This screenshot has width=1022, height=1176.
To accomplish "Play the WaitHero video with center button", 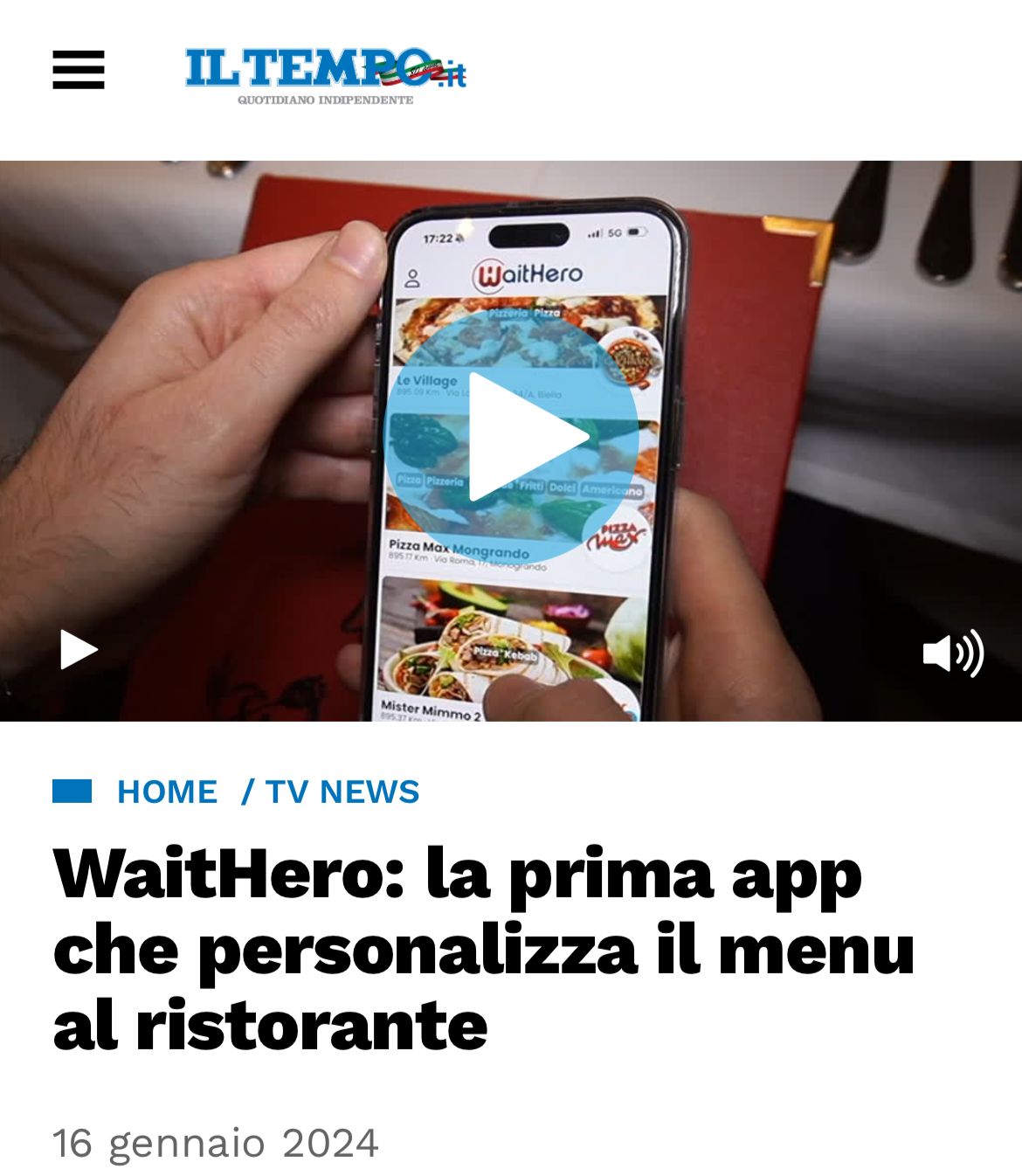I will pyautogui.click(x=513, y=437).
